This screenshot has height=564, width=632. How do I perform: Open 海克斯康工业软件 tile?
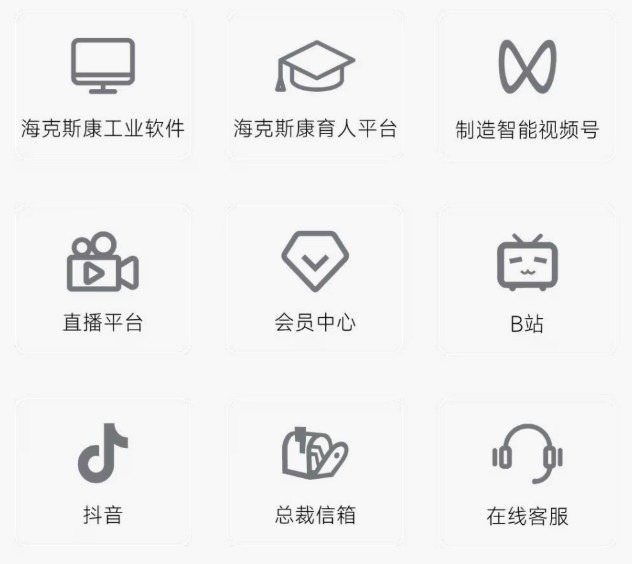(x=103, y=88)
